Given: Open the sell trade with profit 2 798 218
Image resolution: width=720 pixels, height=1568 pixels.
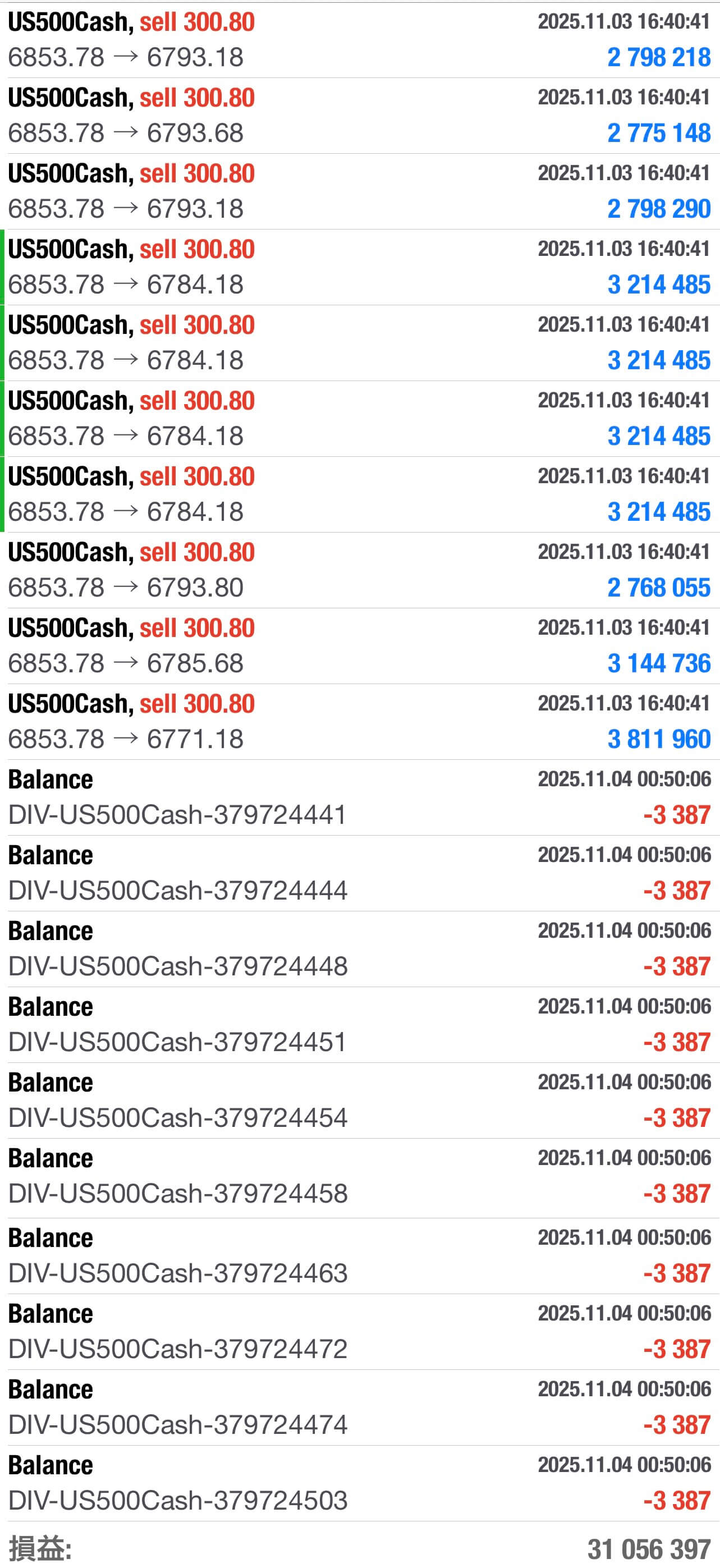Looking at the screenshot, I should click(x=359, y=40).
